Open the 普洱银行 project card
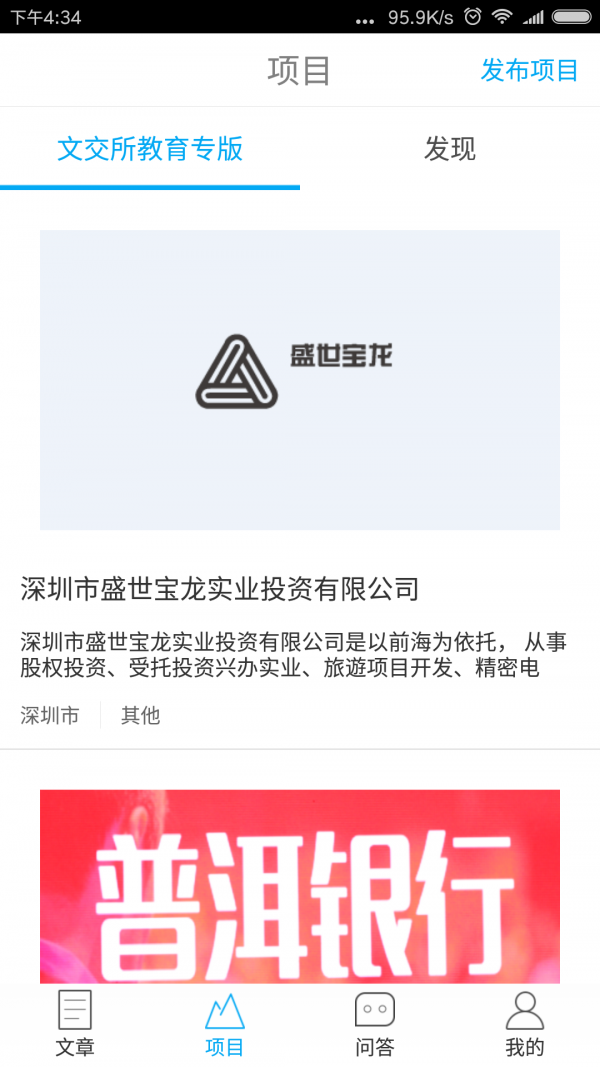Viewport: 600px width, 1067px height. (300, 886)
